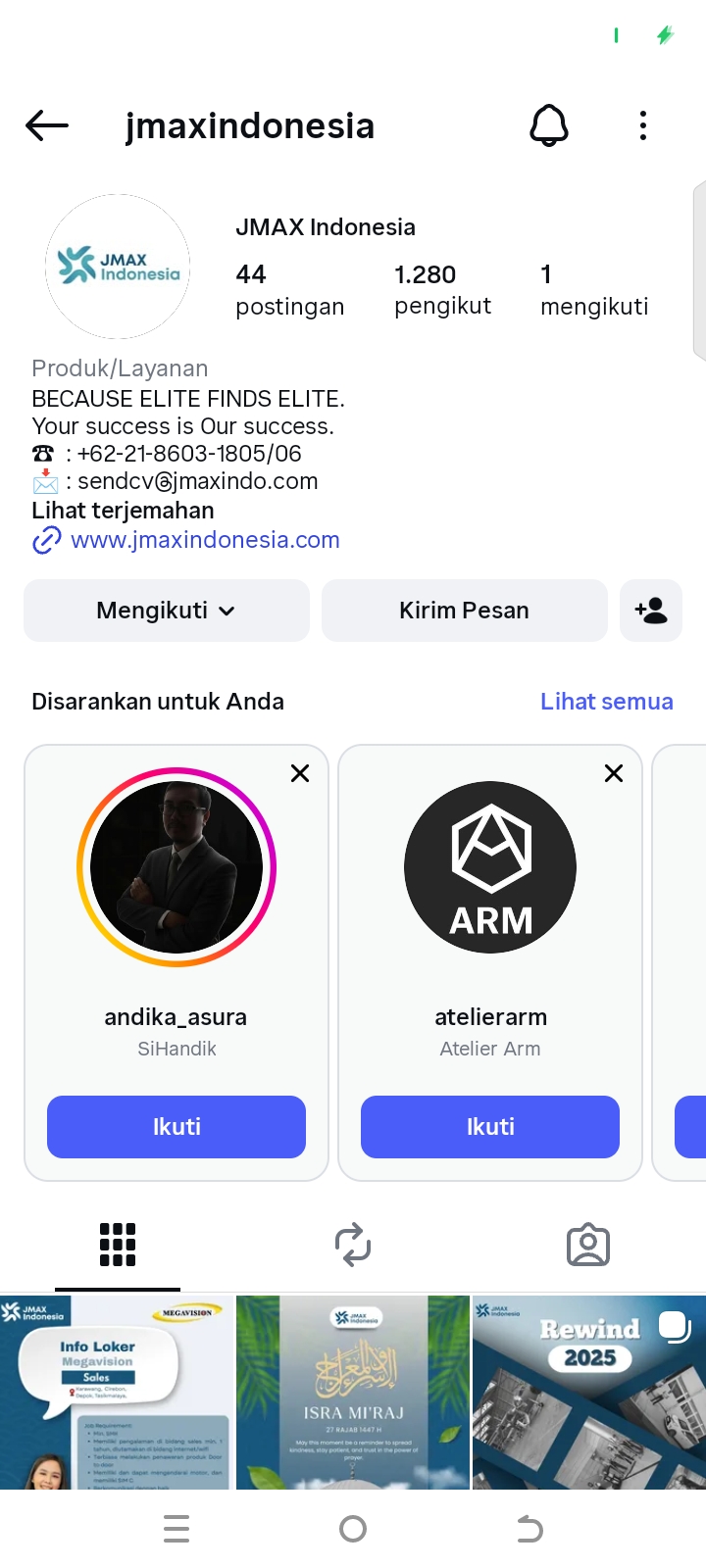Open the www.jmaxindonesia.com link

[x=205, y=540]
